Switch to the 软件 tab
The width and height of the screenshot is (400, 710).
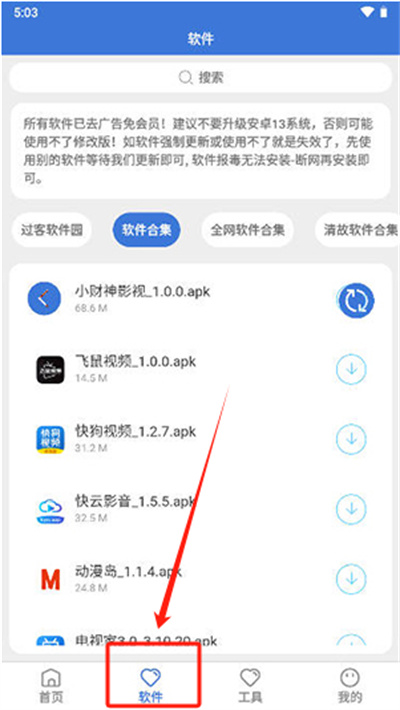point(151,684)
